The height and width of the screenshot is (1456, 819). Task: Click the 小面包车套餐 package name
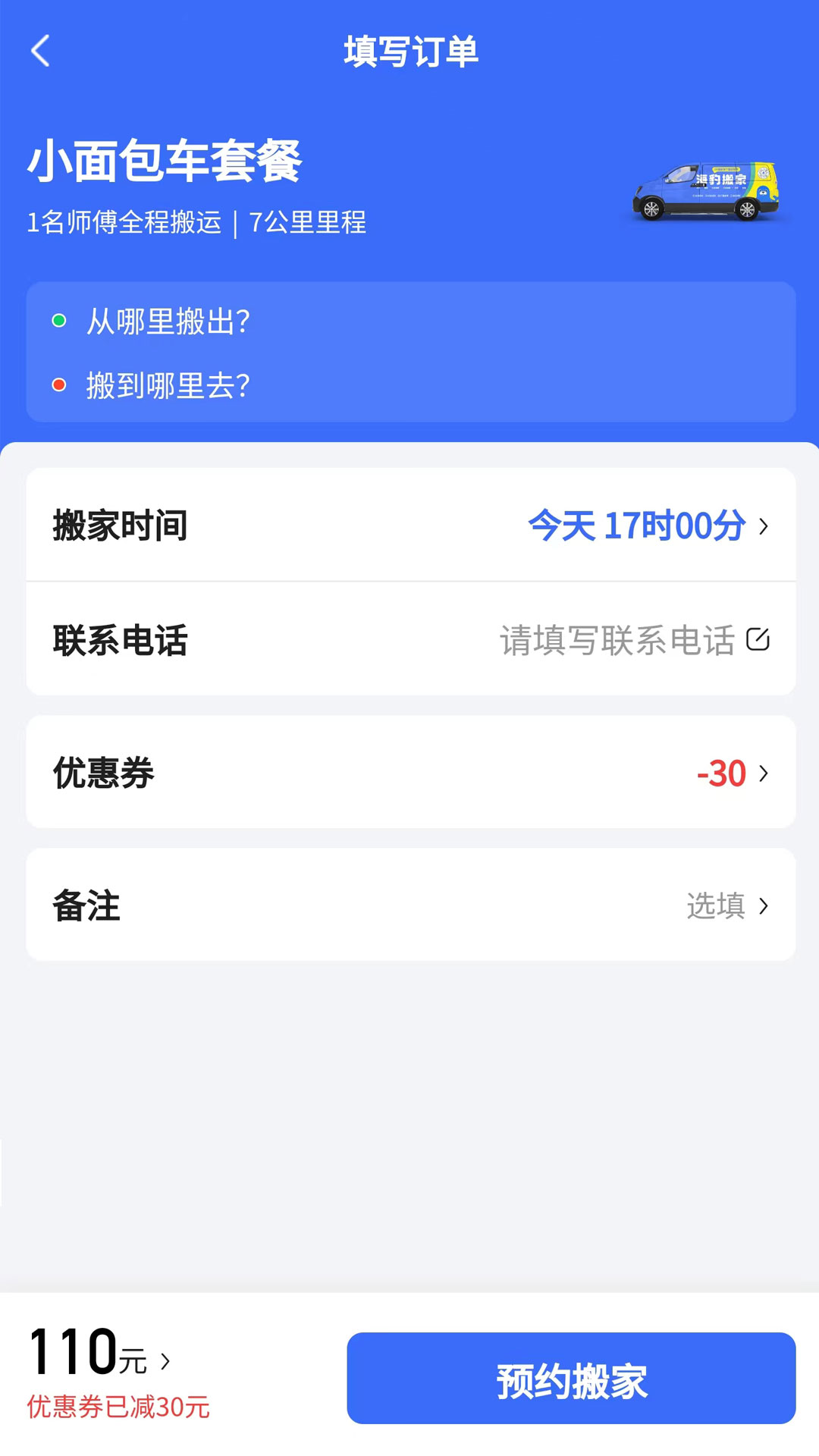165,159
